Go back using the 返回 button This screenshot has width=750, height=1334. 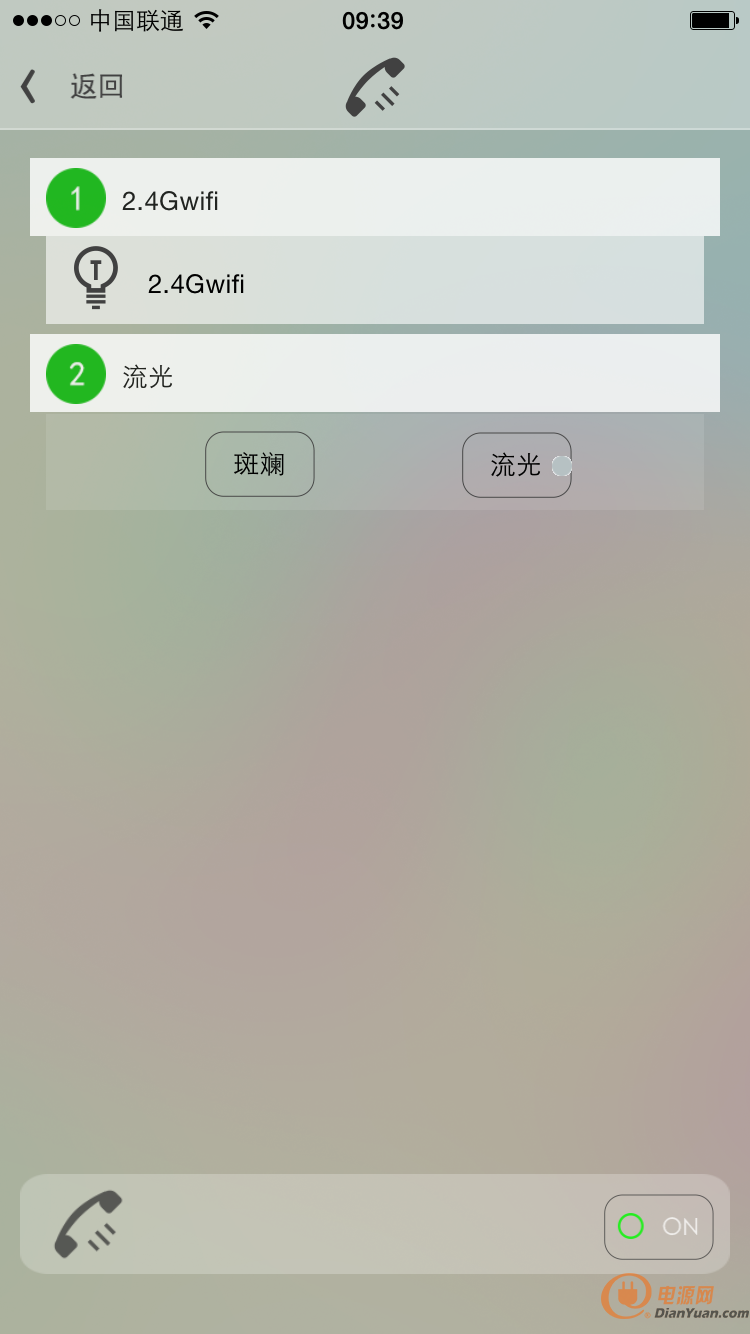pos(72,86)
